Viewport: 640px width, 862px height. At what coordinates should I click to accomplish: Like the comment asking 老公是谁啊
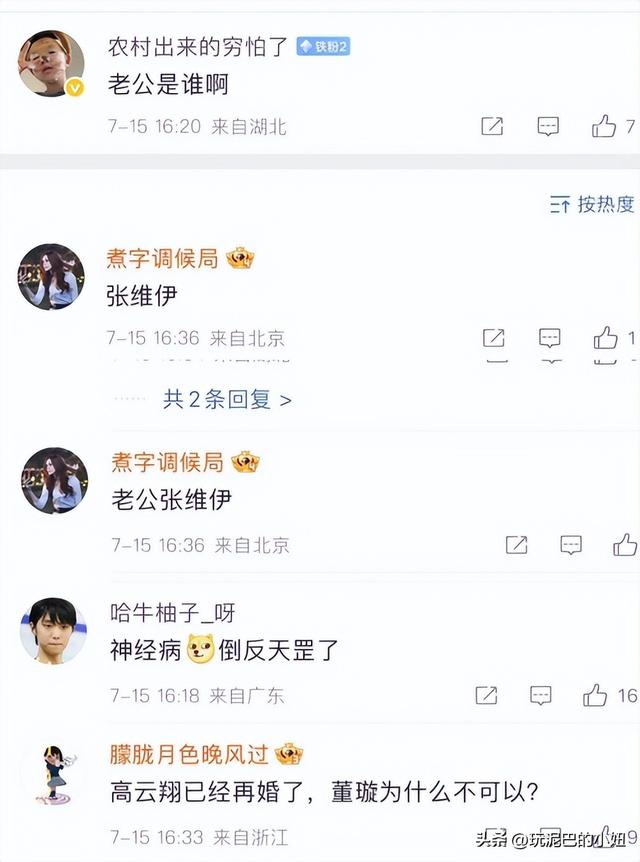[604, 126]
